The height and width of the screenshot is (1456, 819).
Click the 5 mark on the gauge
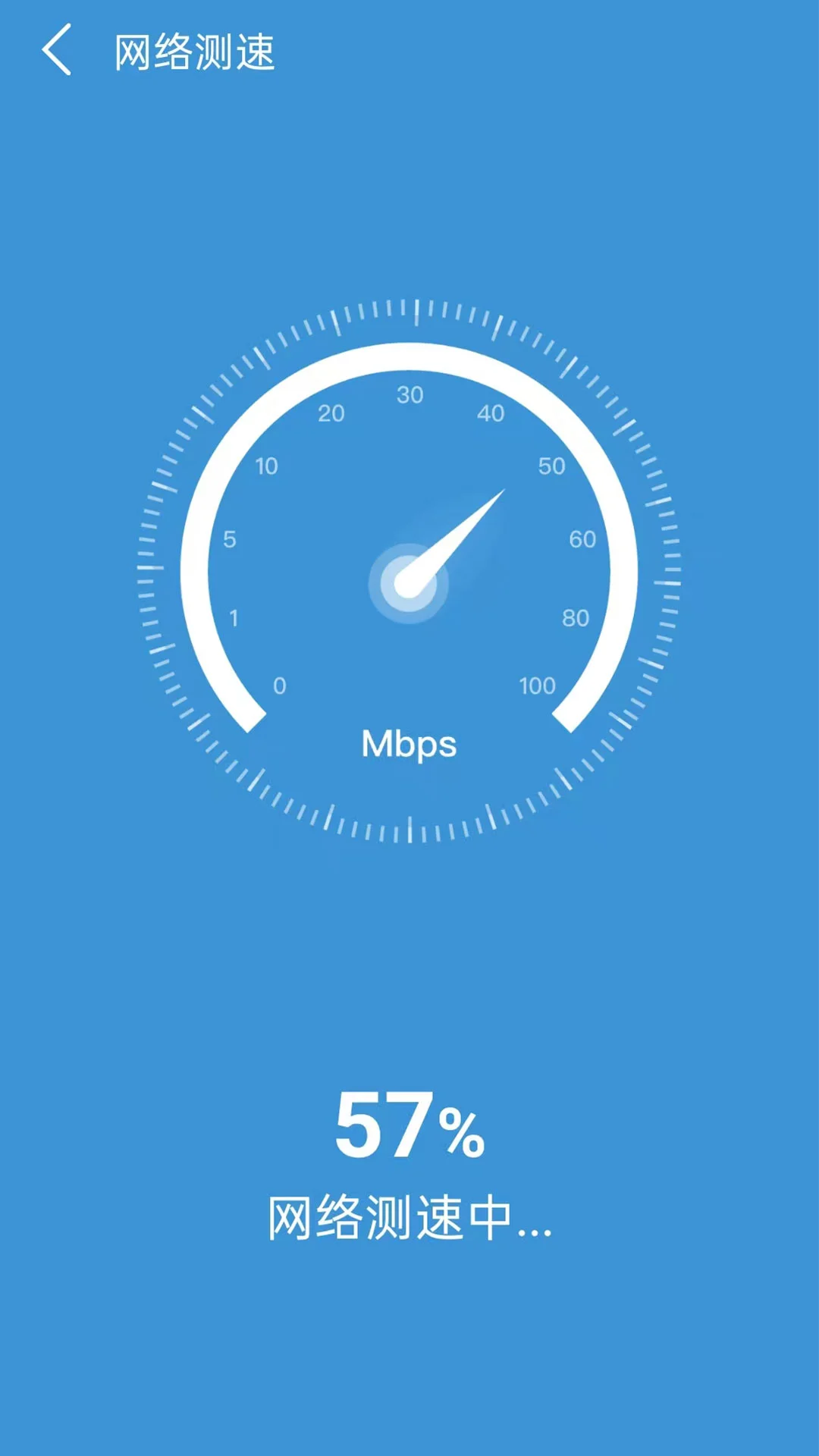tap(231, 538)
